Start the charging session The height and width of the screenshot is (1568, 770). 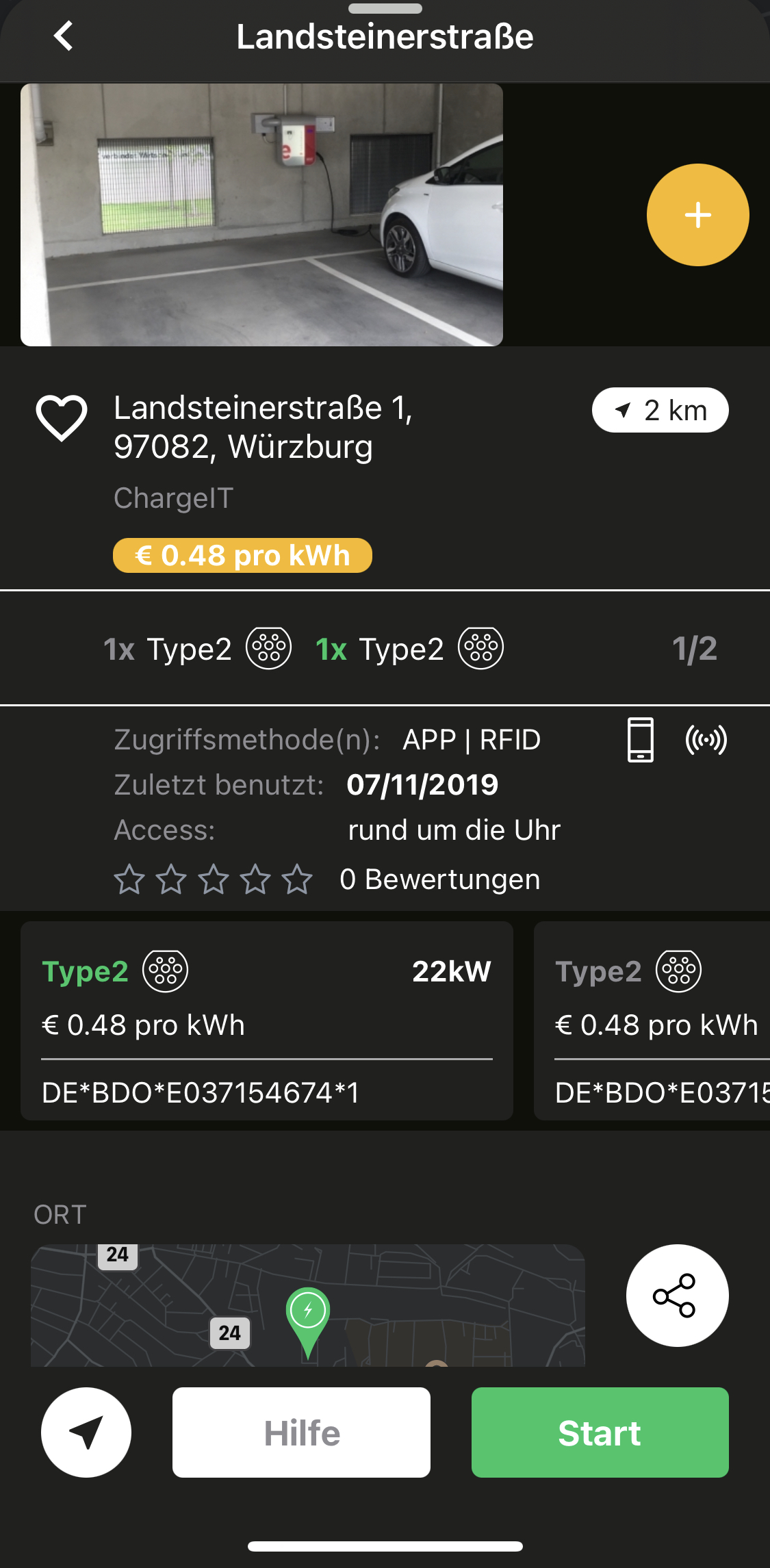pos(600,1432)
